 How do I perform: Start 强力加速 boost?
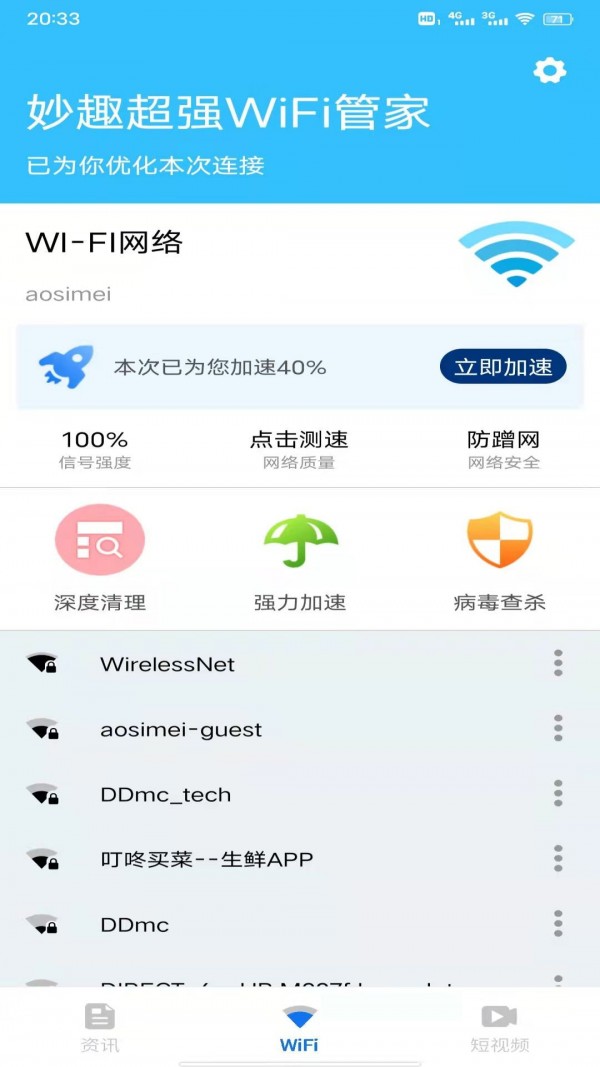pos(300,558)
